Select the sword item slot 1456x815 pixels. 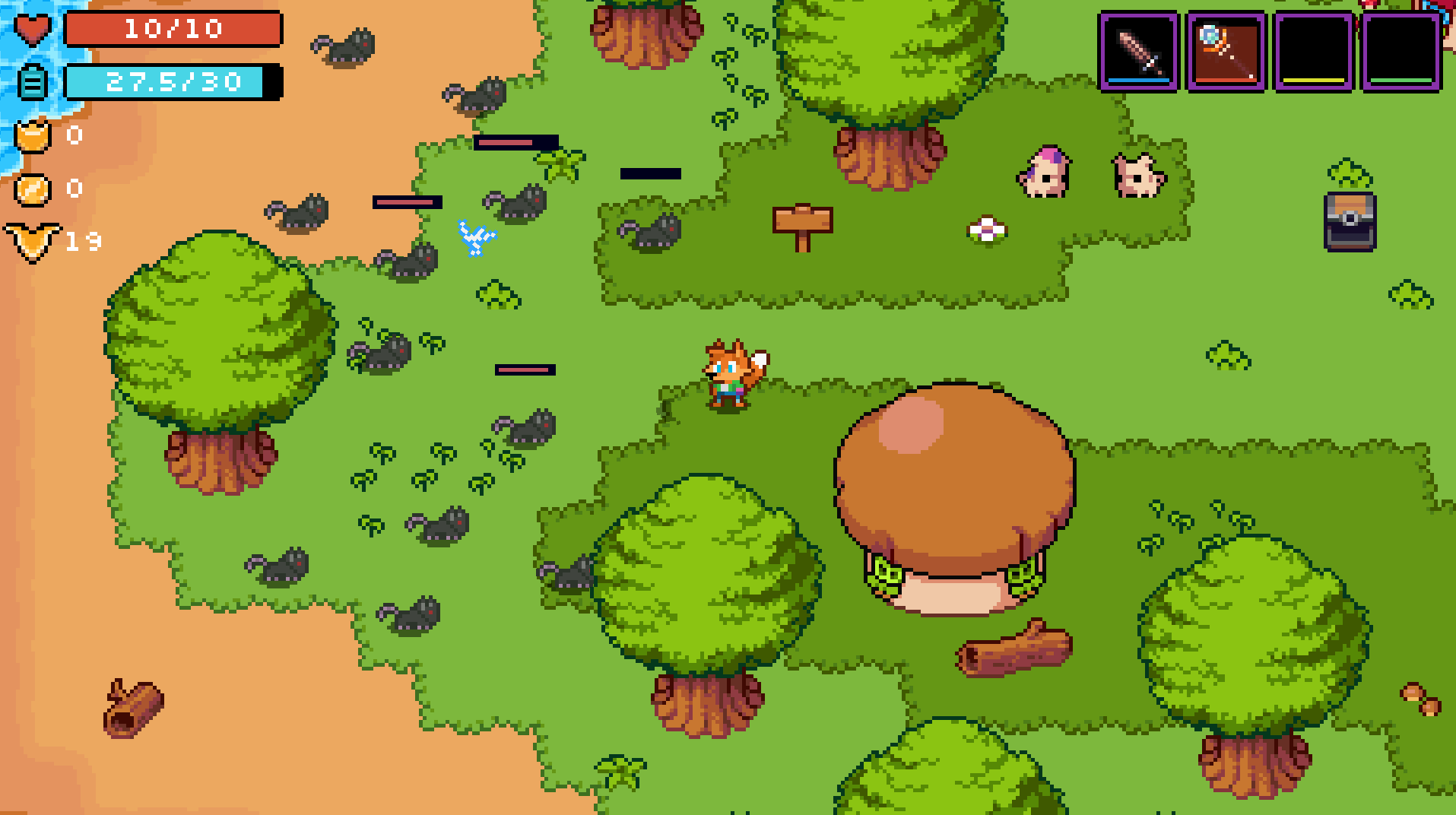[1138, 51]
